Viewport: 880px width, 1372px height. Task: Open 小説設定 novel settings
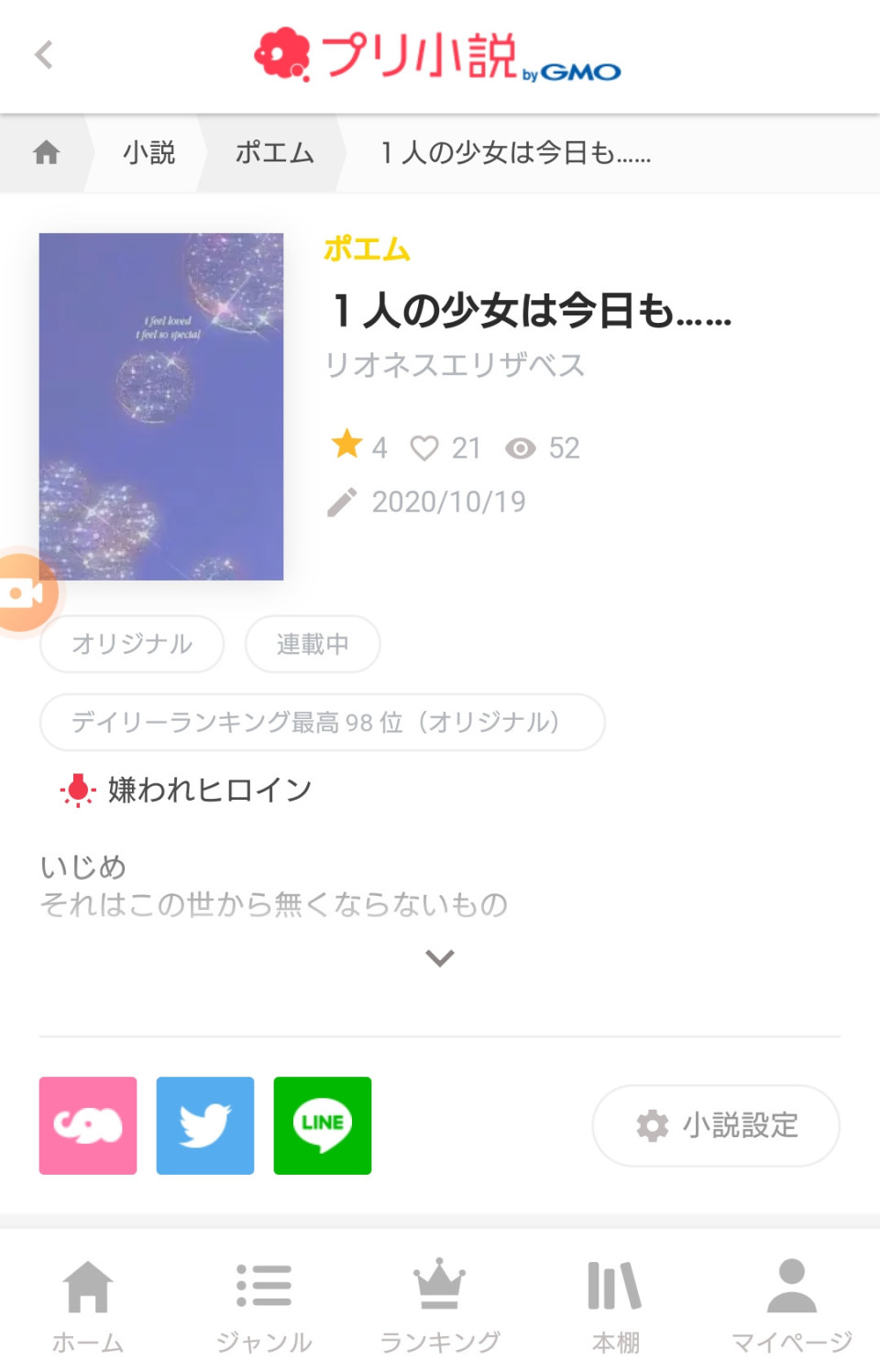(x=716, y=1125)
